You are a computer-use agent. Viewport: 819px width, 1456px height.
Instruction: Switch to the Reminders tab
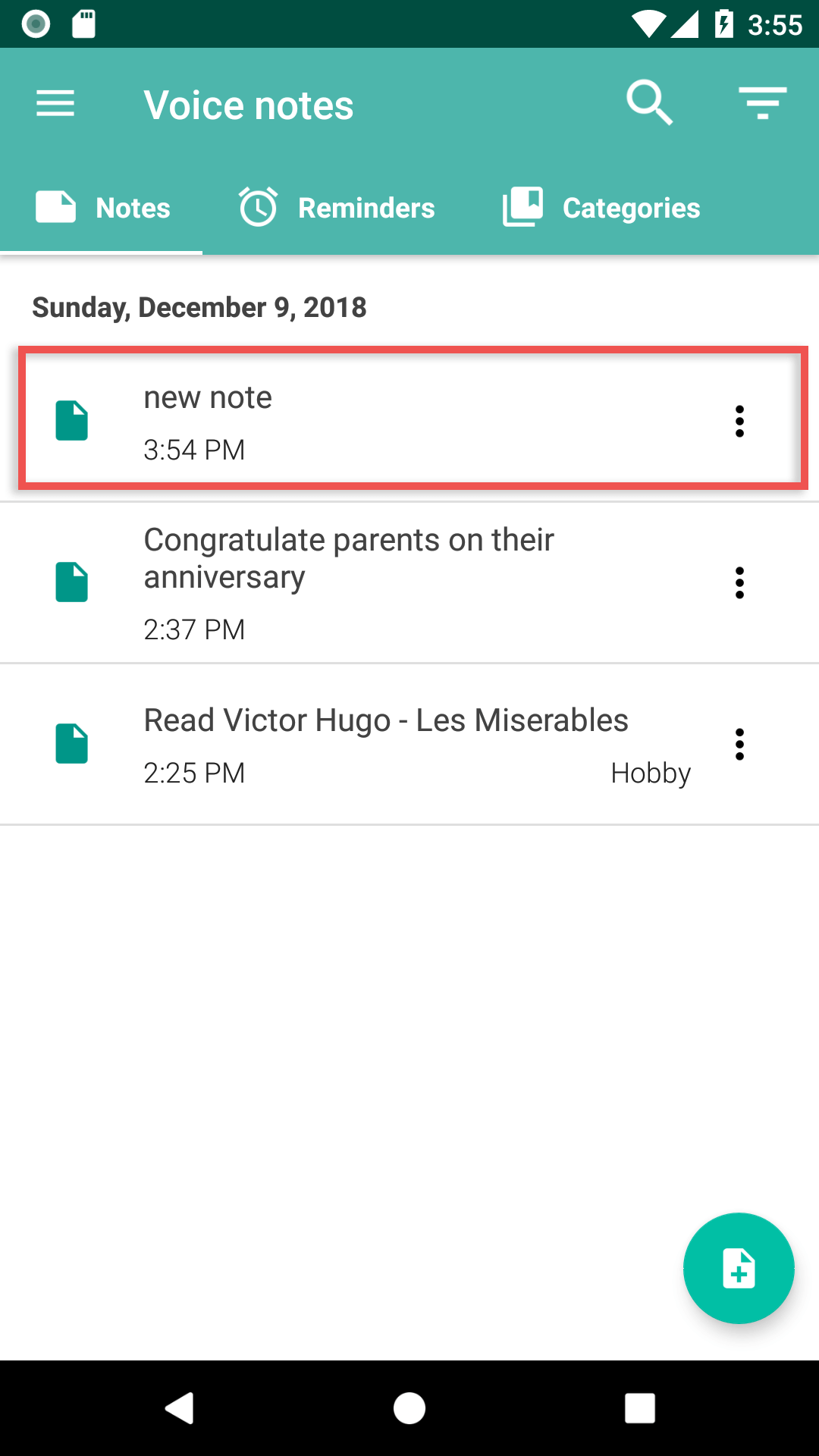(x=337, y=208)
